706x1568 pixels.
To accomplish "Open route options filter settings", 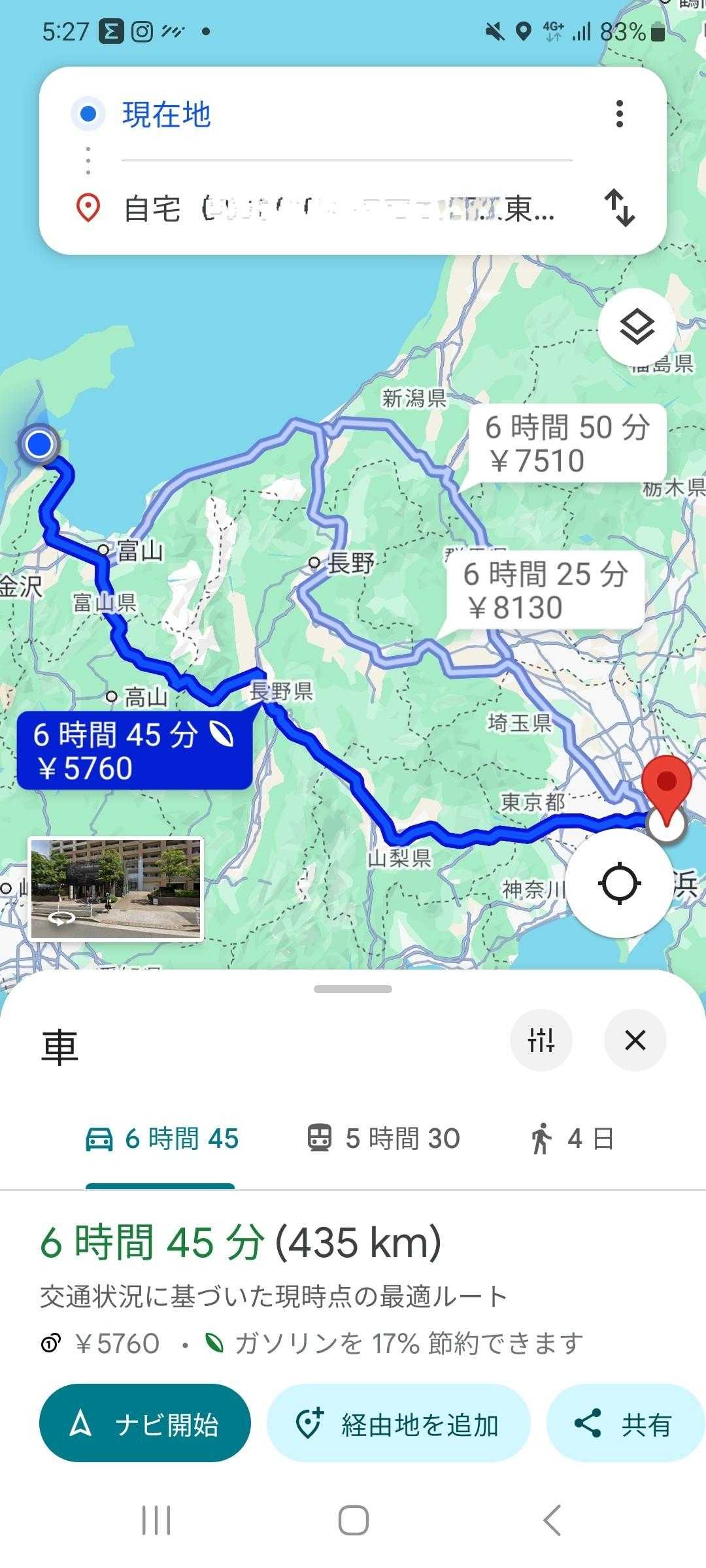I will pos(541,1039).
